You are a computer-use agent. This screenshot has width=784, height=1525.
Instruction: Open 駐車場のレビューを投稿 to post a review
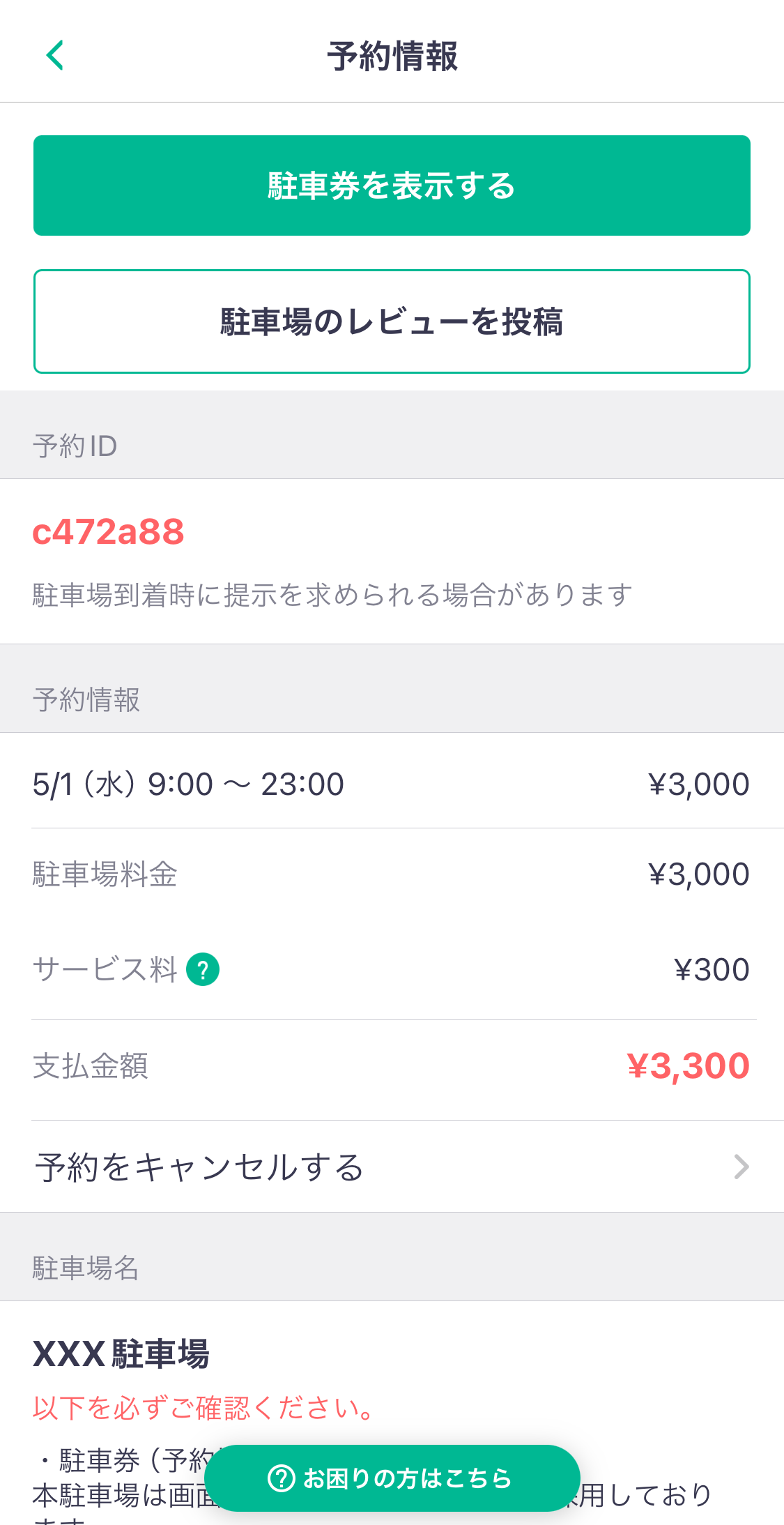[x=392, y=321]
